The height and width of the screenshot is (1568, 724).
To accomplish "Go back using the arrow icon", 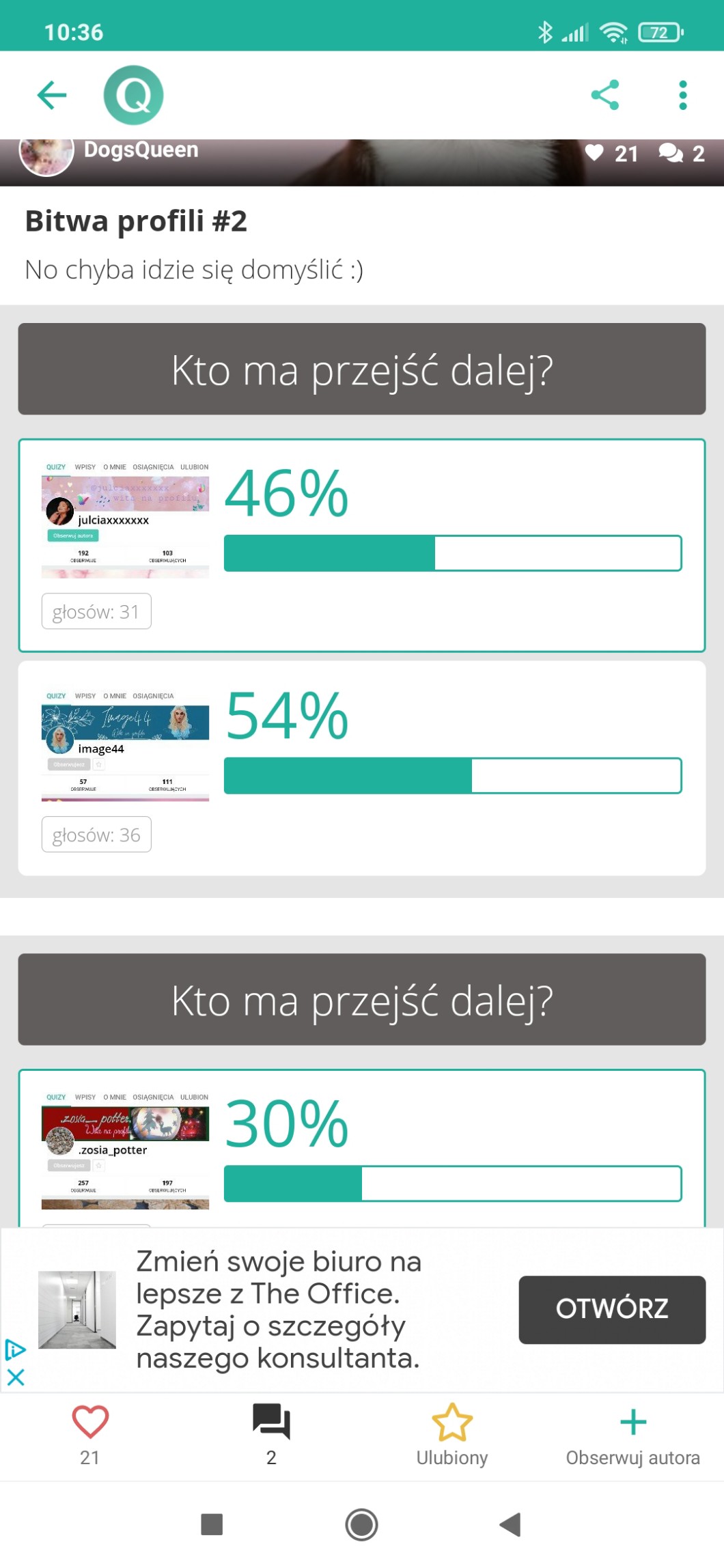I will click(52, 95).
